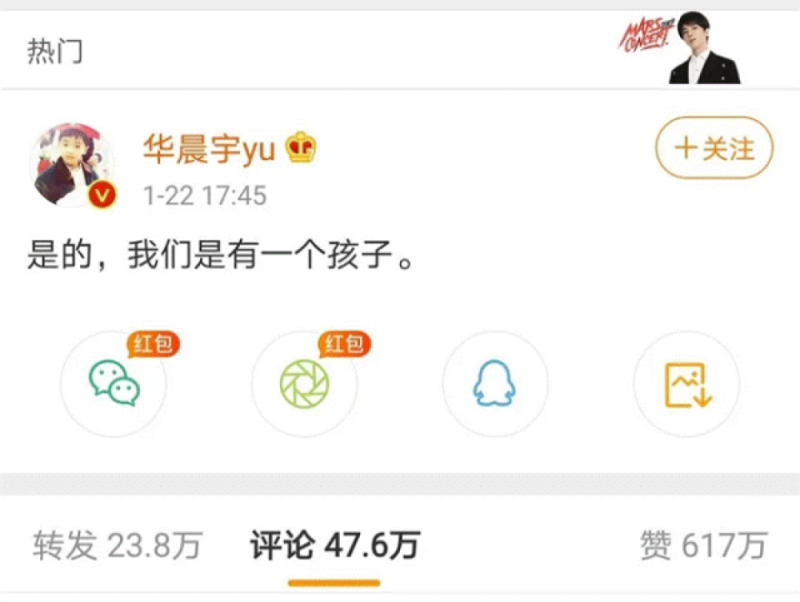This screenshot has height=602, width=800.
Task: Save the post as an image
Action: click(686, 383)
